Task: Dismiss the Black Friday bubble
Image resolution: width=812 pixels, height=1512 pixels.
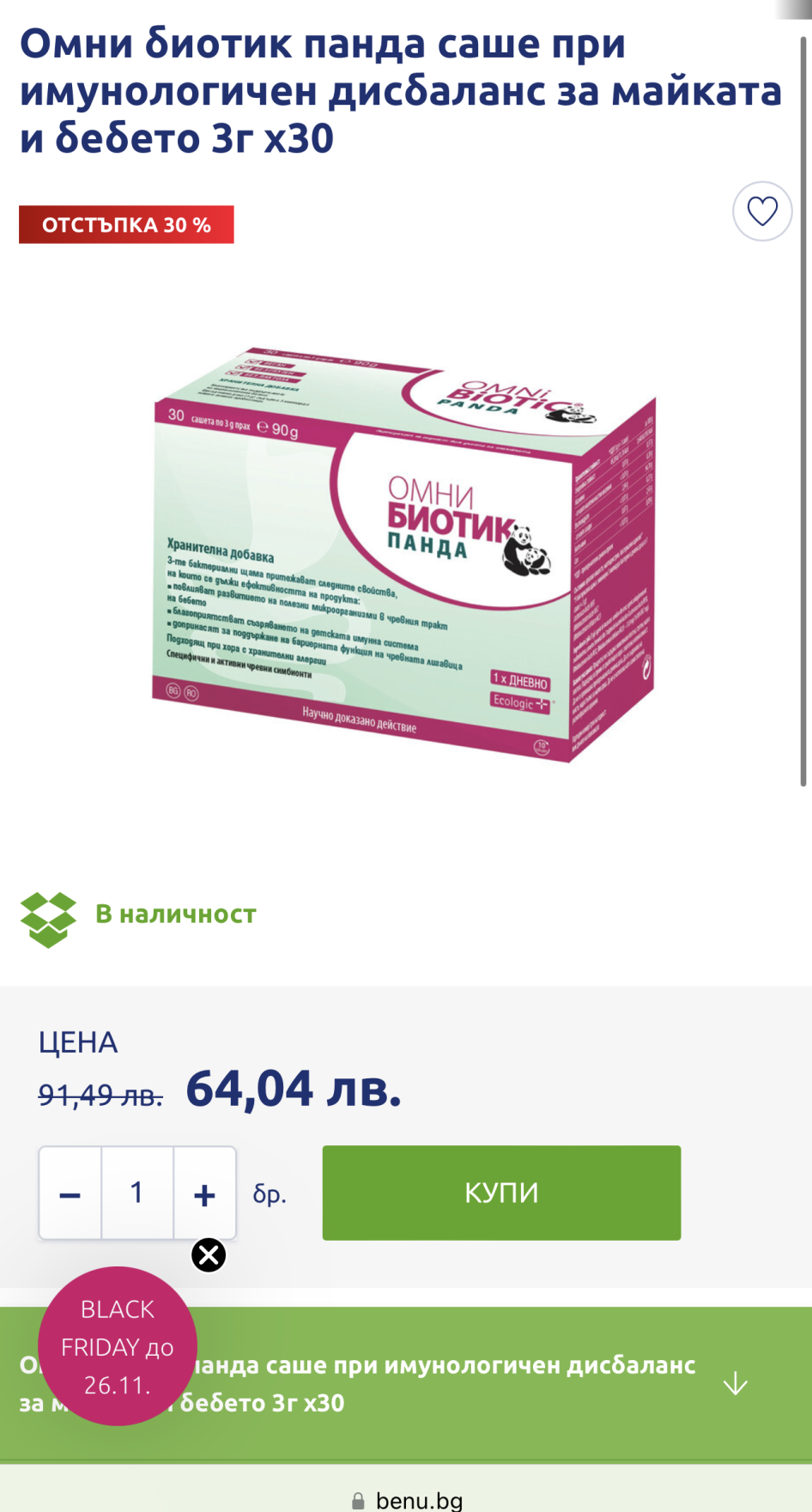Action: pyautogui.click(x=209, y=1255)
